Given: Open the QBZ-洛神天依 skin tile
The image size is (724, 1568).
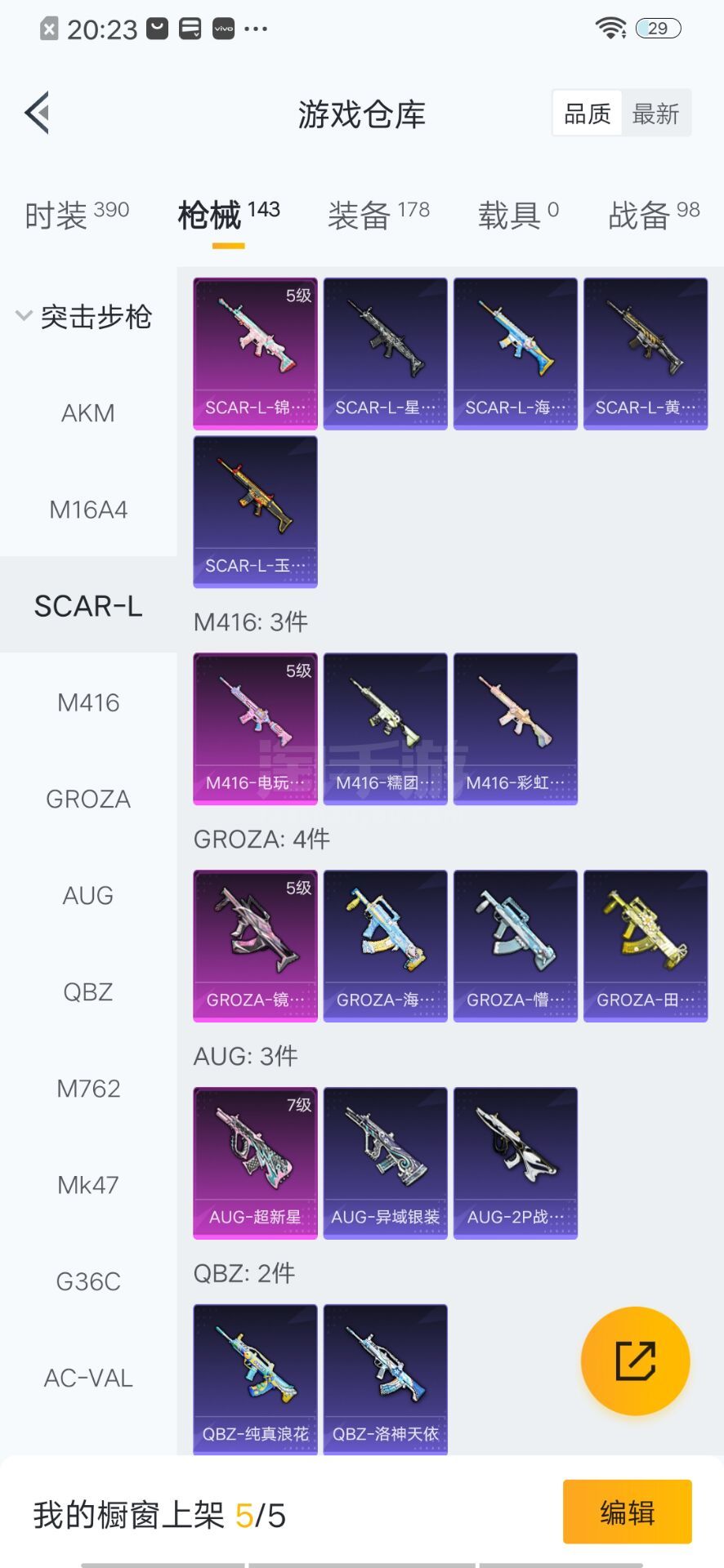Looking at the screenshot, I should pyautogui.click(x=386, y=1379).
